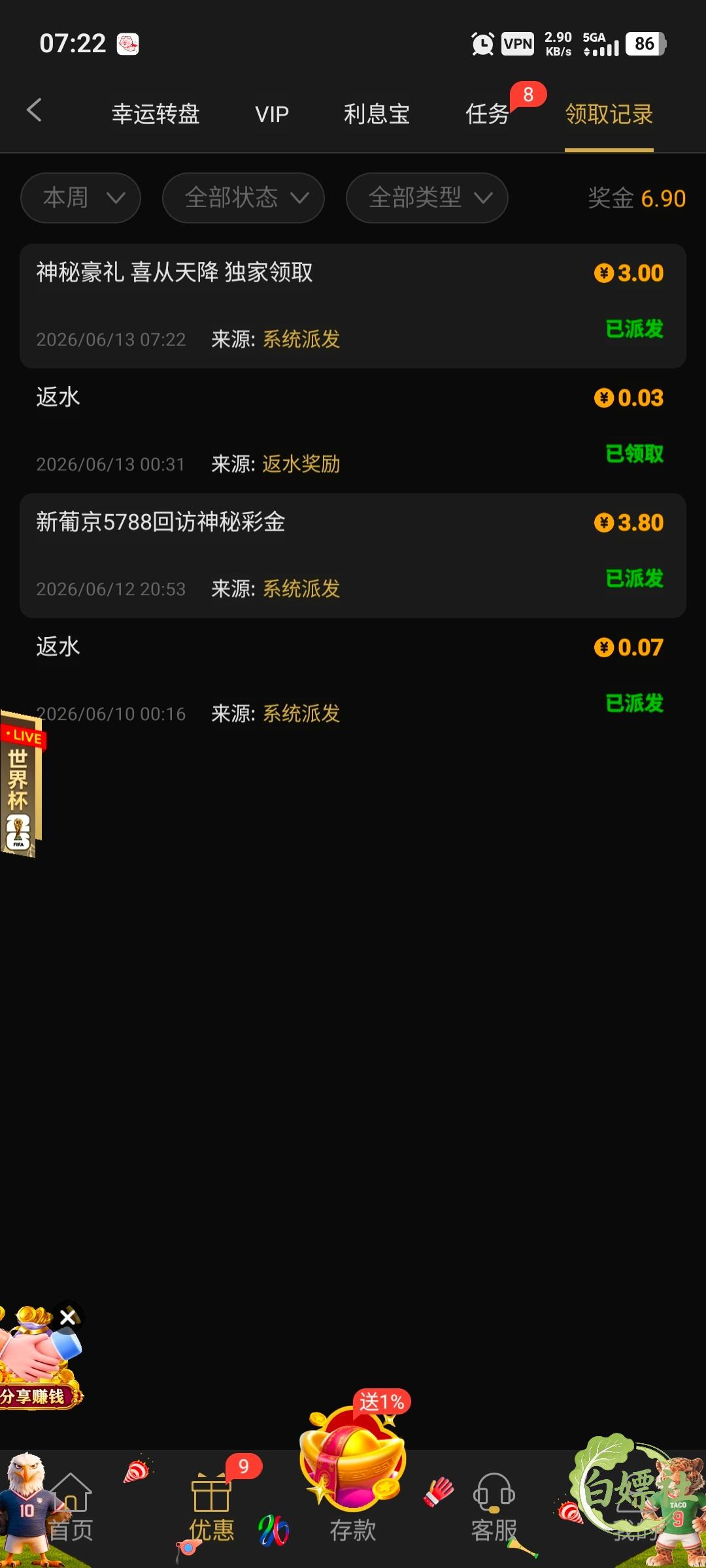
Task: Select the 领取记录 tab
Action: point(609,114)
